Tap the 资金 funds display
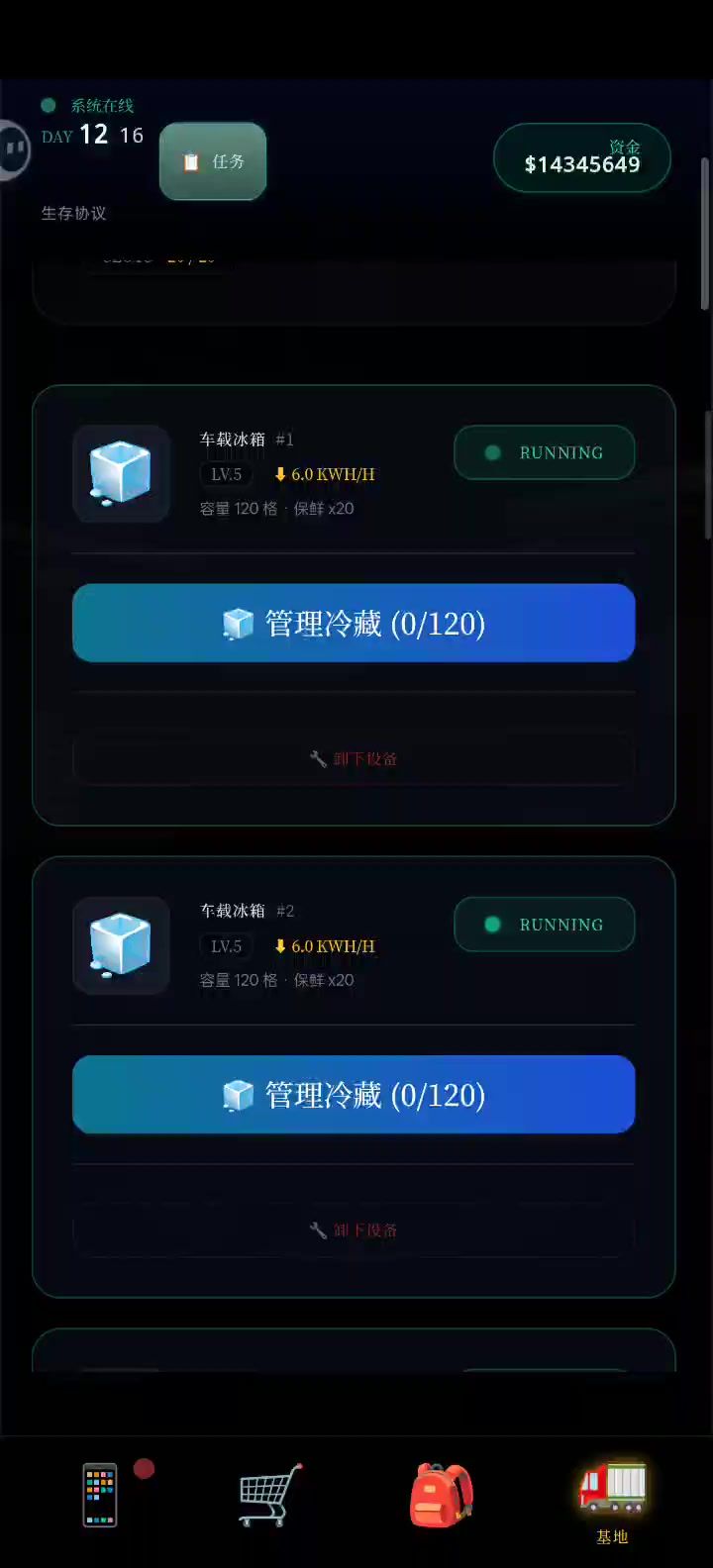 coord(582,158)
